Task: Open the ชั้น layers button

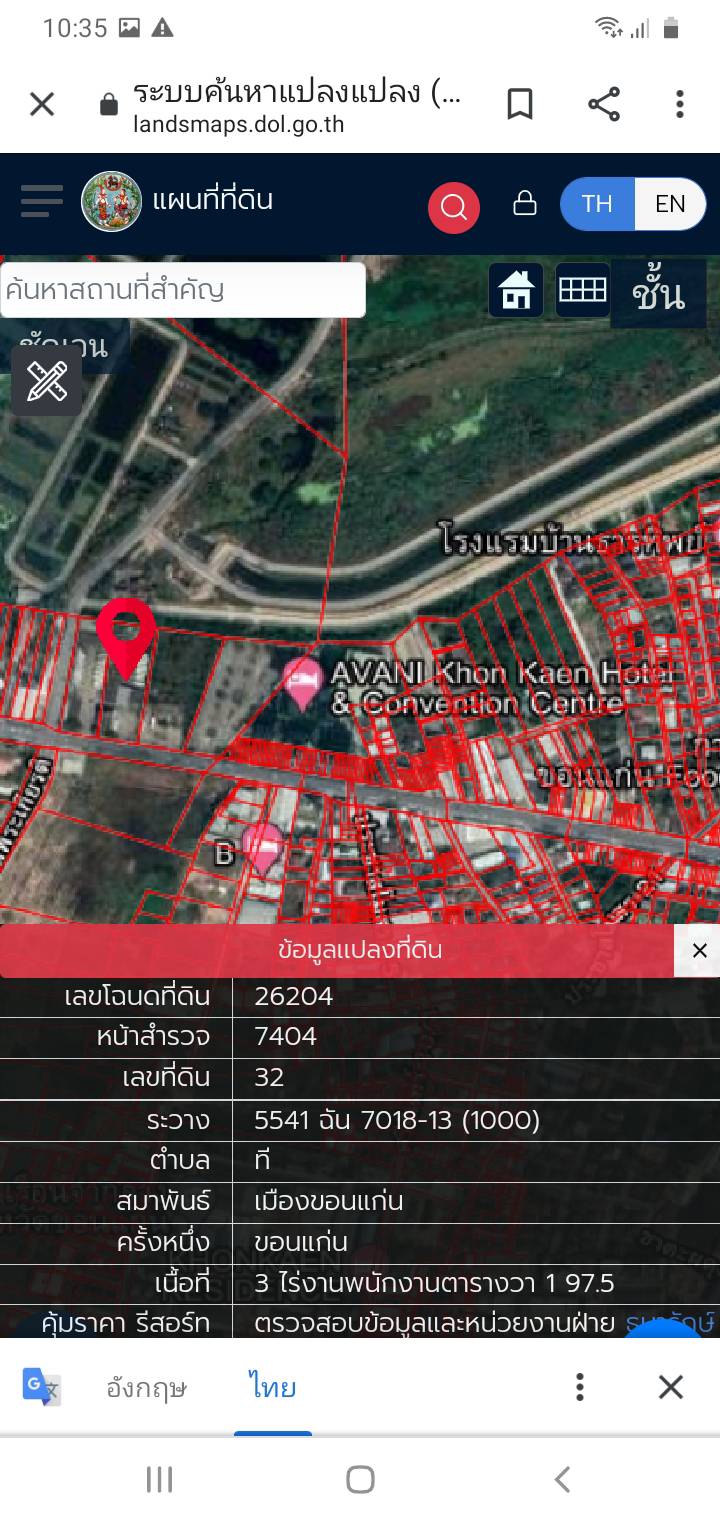Action: 658,294
